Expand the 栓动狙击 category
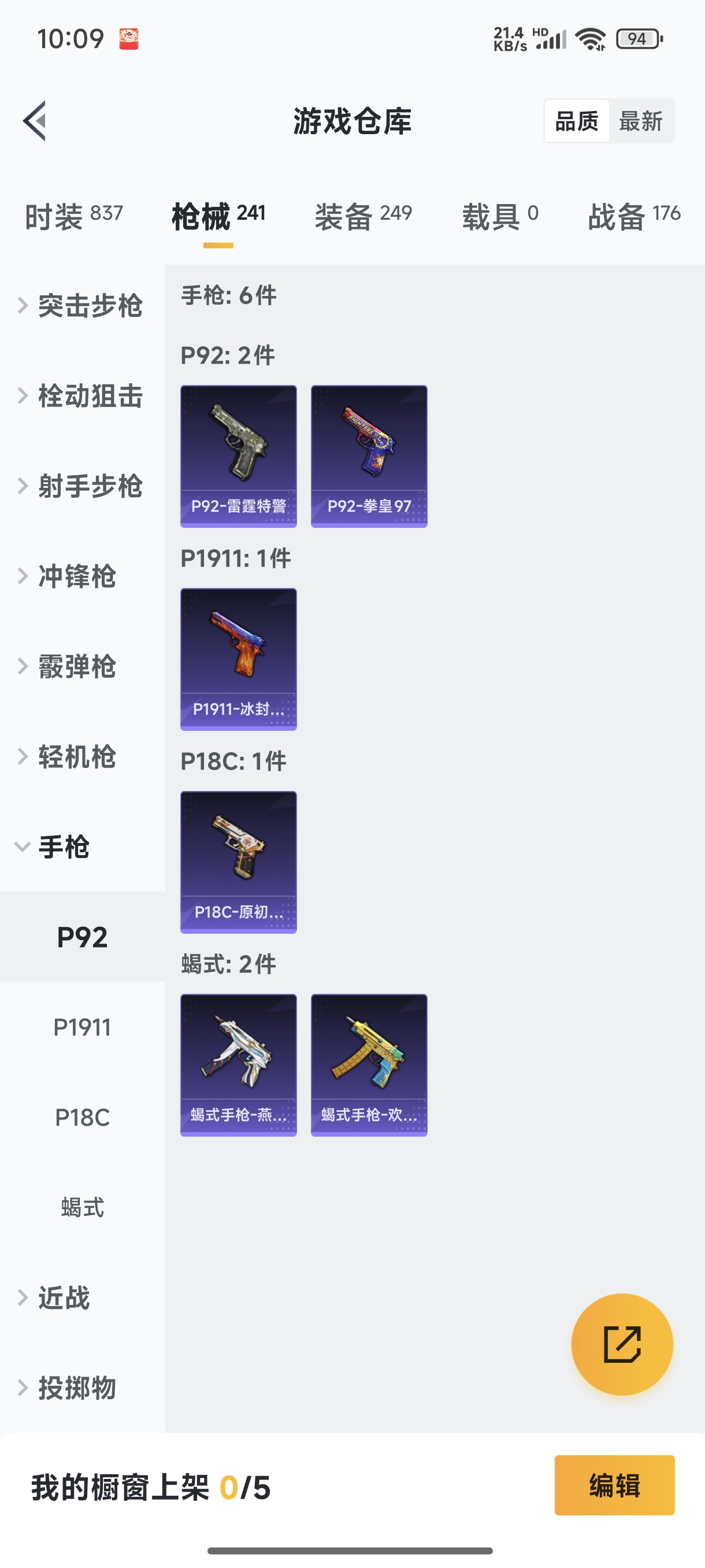 pyautogui.click(x=82, y=396)
